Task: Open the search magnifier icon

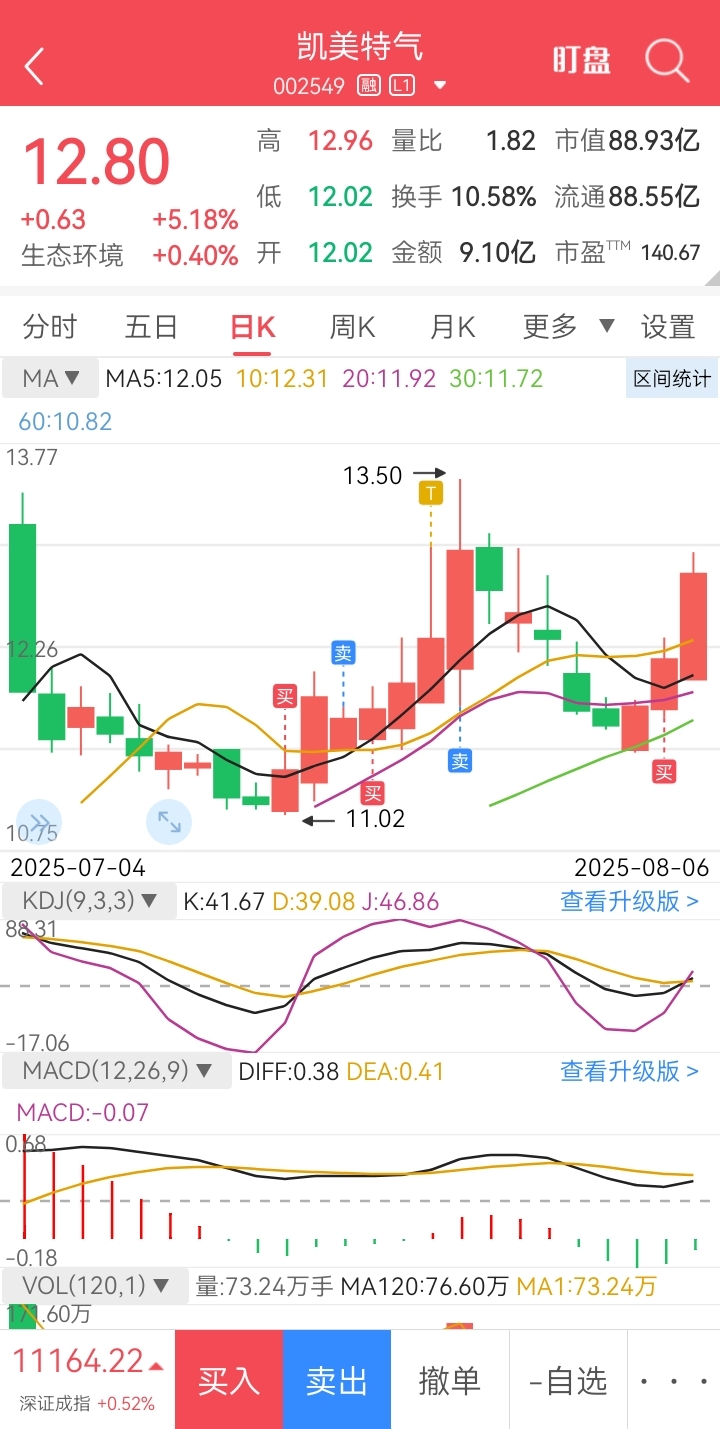Action: (667, 60)
